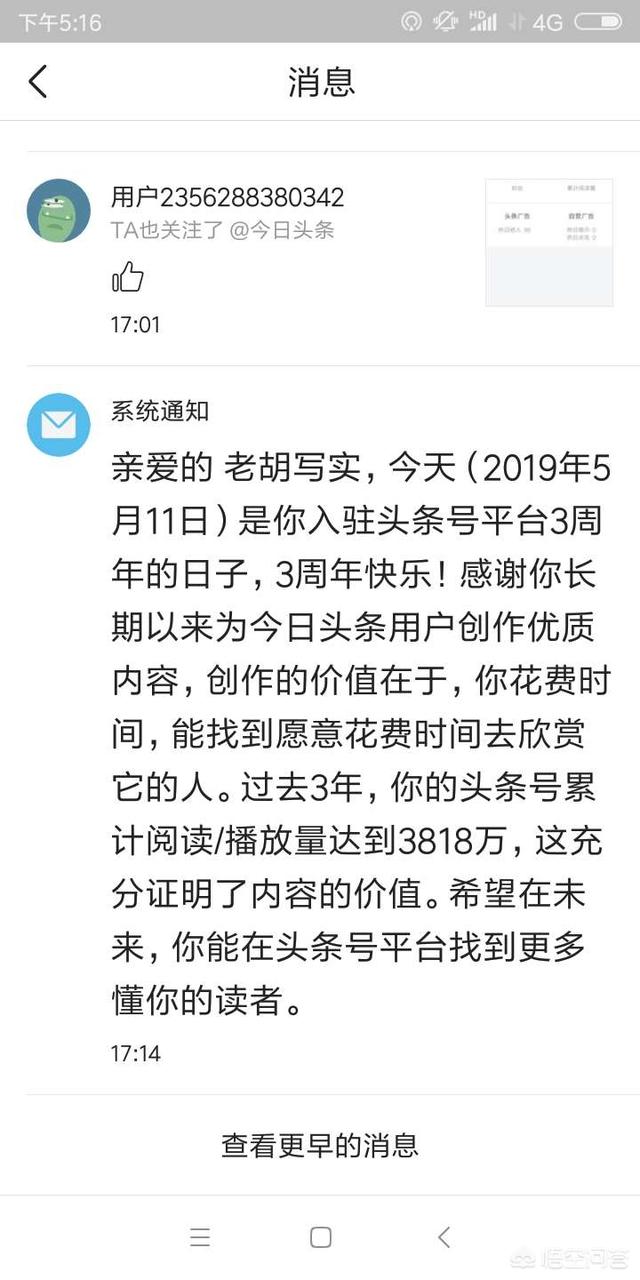Open recent apps from the navigation bar
This screenshot has width=640, height=1280.
(200, 1237)
